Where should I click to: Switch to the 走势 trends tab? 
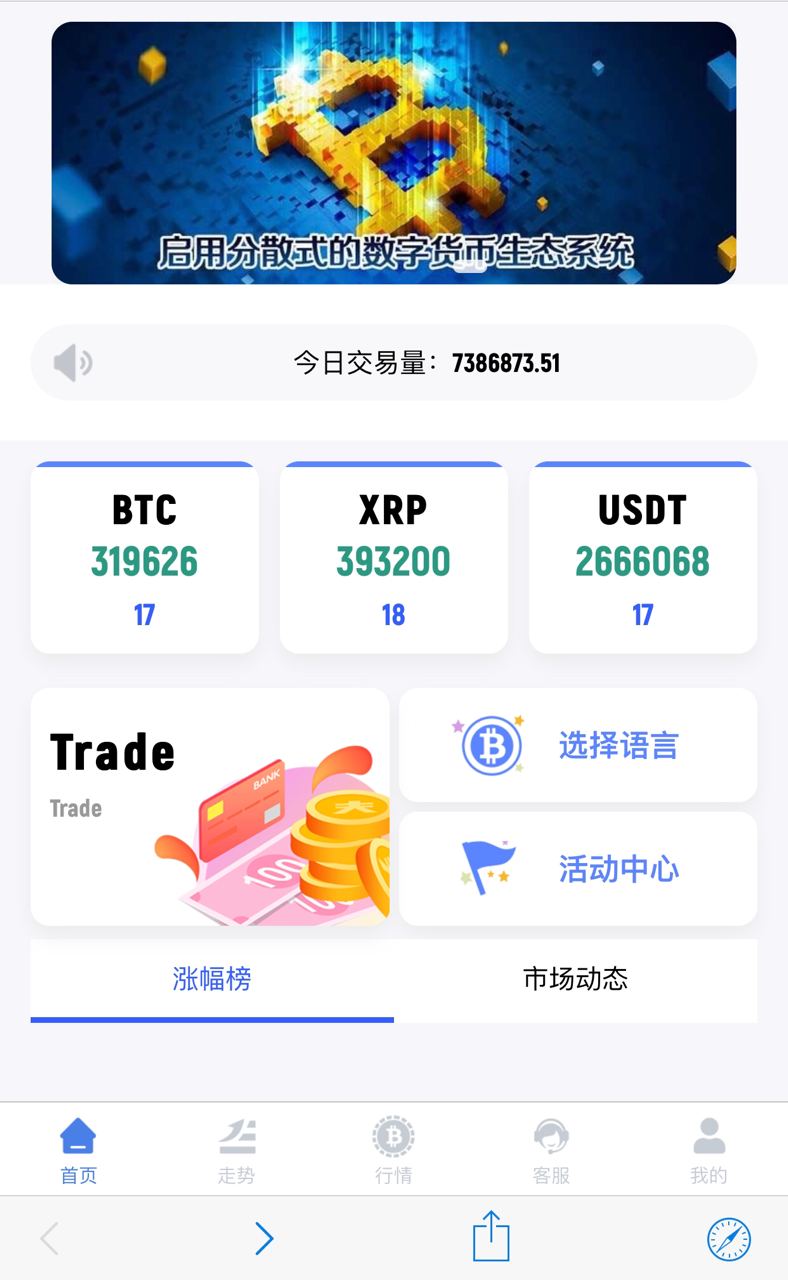tap(237, 1150)
